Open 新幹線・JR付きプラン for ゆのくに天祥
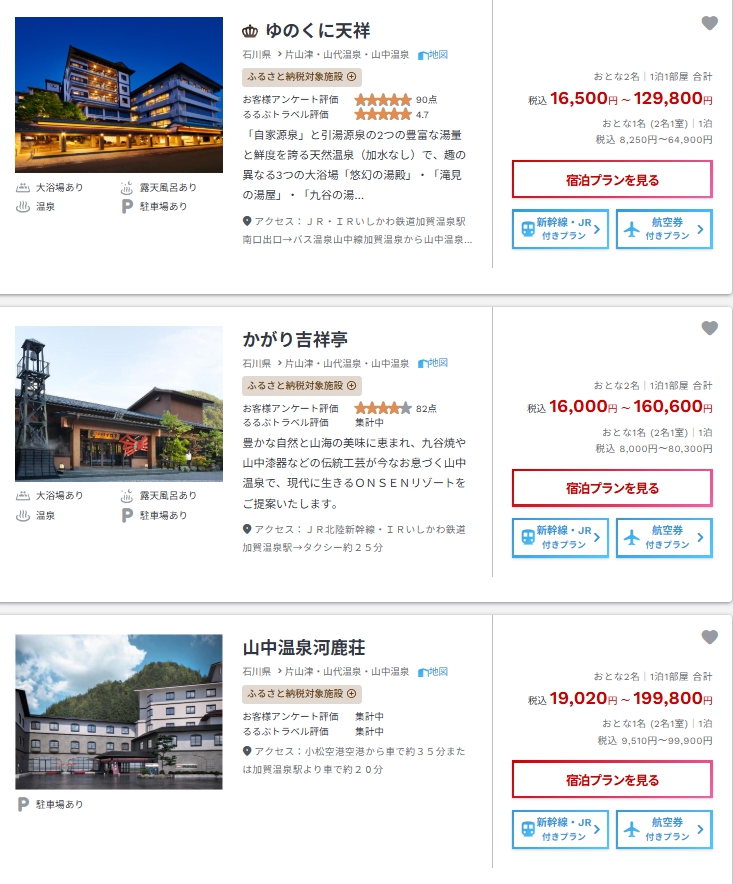The height and width of the screenshot is (884, 733). pyautogui.click(x=560, y=229)
